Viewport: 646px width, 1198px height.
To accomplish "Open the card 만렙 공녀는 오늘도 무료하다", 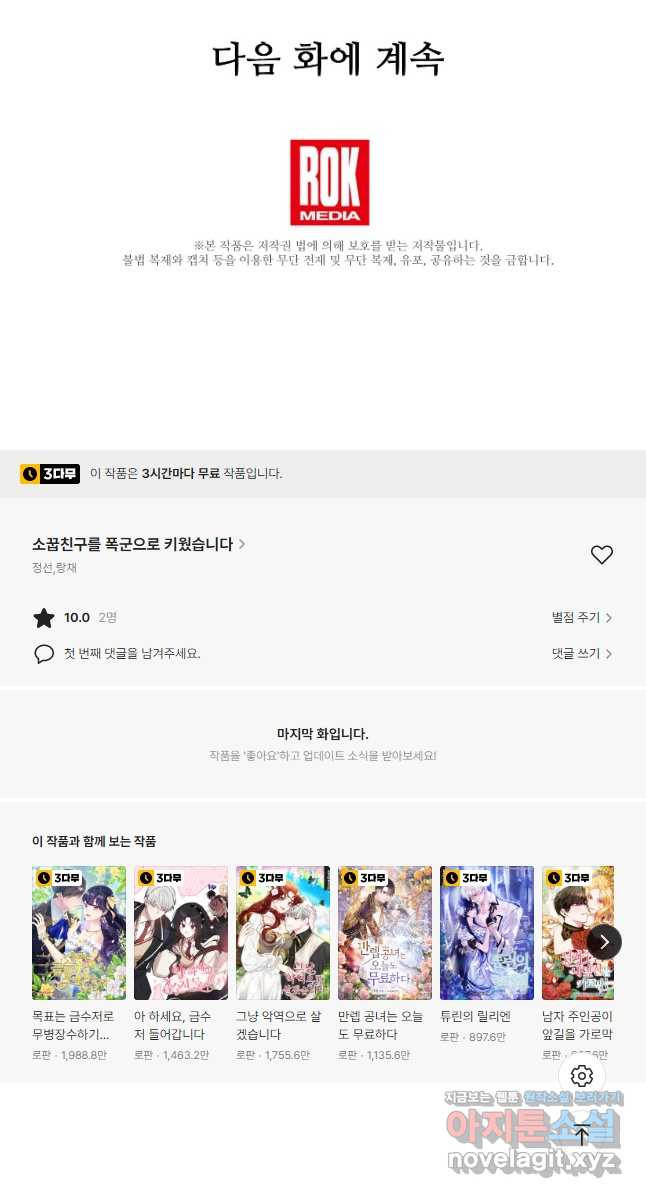I will click(x=385, y=933).
